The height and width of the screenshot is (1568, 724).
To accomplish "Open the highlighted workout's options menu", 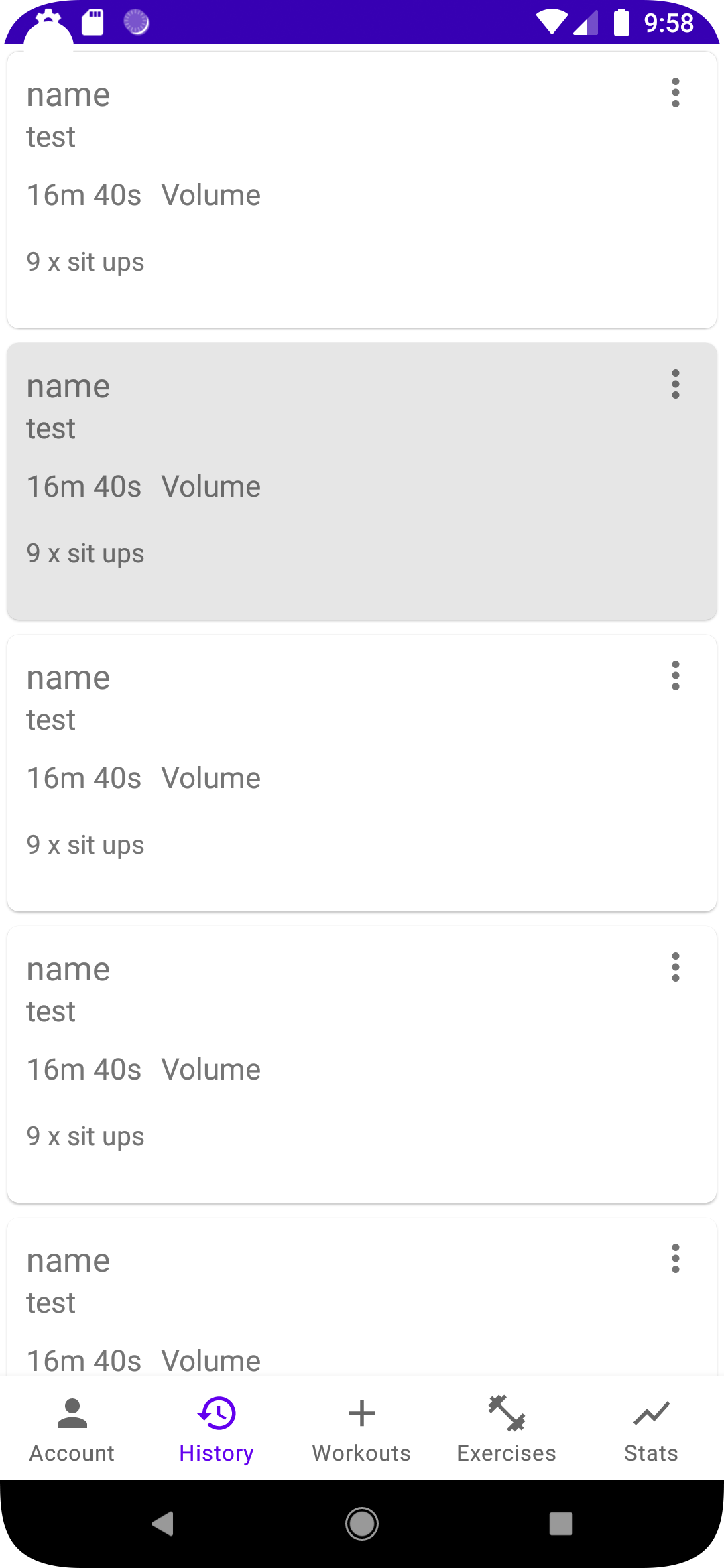I will click(675, 384).
